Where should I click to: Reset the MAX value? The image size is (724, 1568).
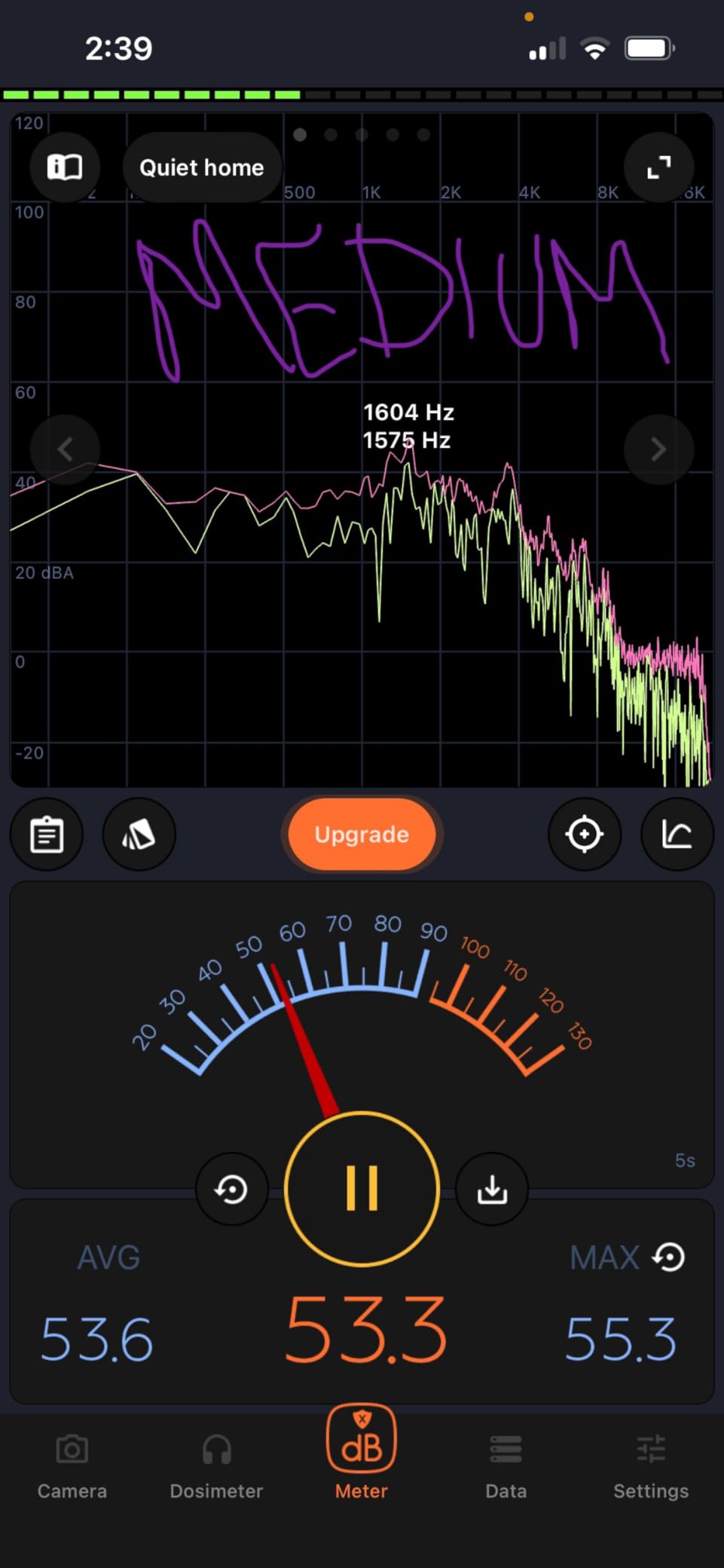669,1257
